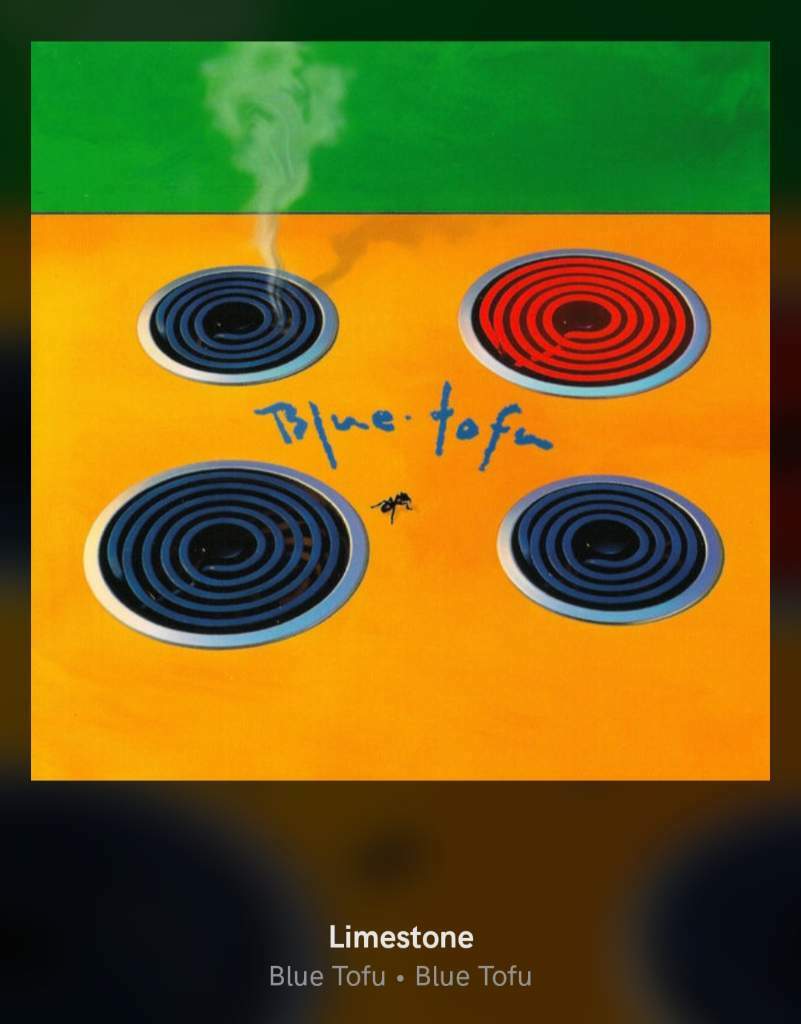Open the Blue Tofu artist and album line
Screen dimensions: 801x1024
pos(400,976)
